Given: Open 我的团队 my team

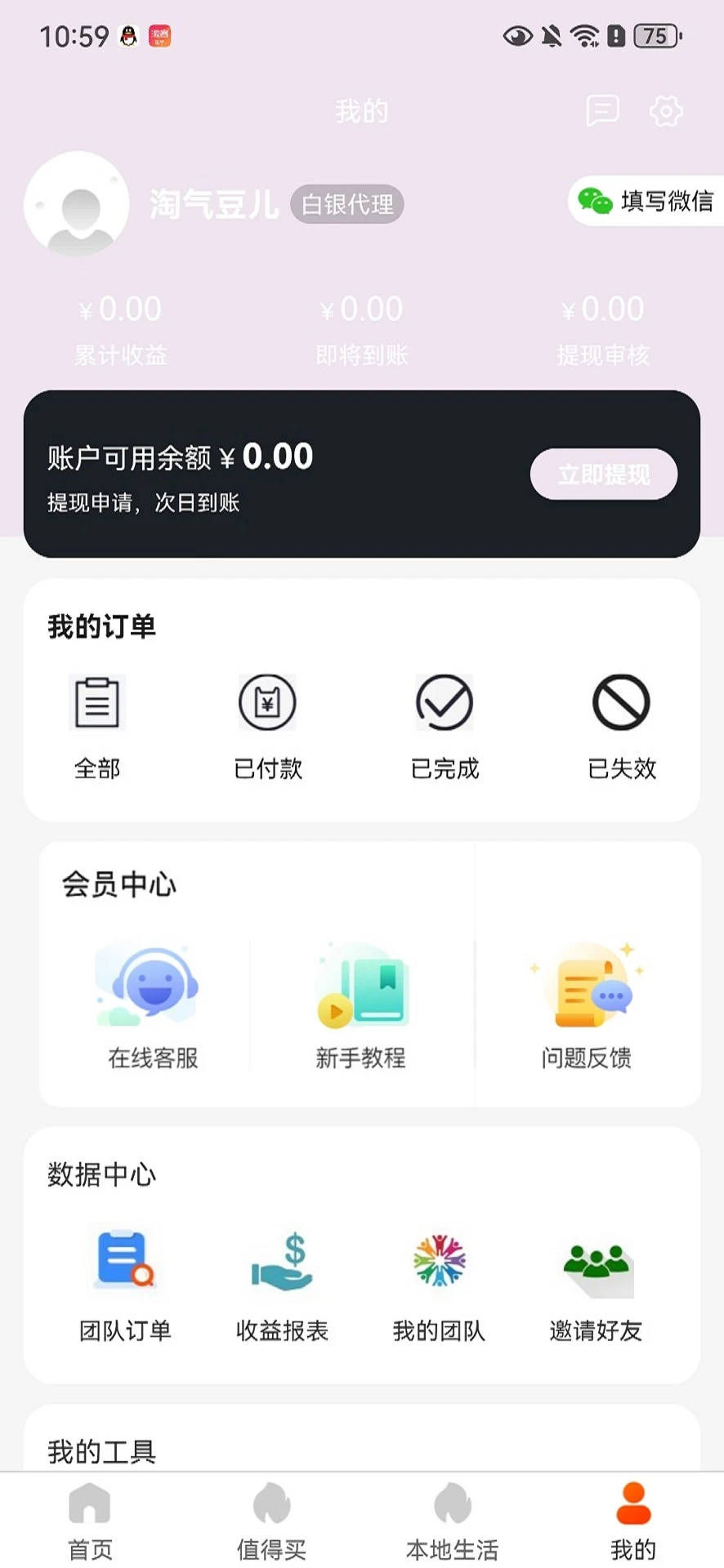Looking at the screenshot, I should [439, 1282].
